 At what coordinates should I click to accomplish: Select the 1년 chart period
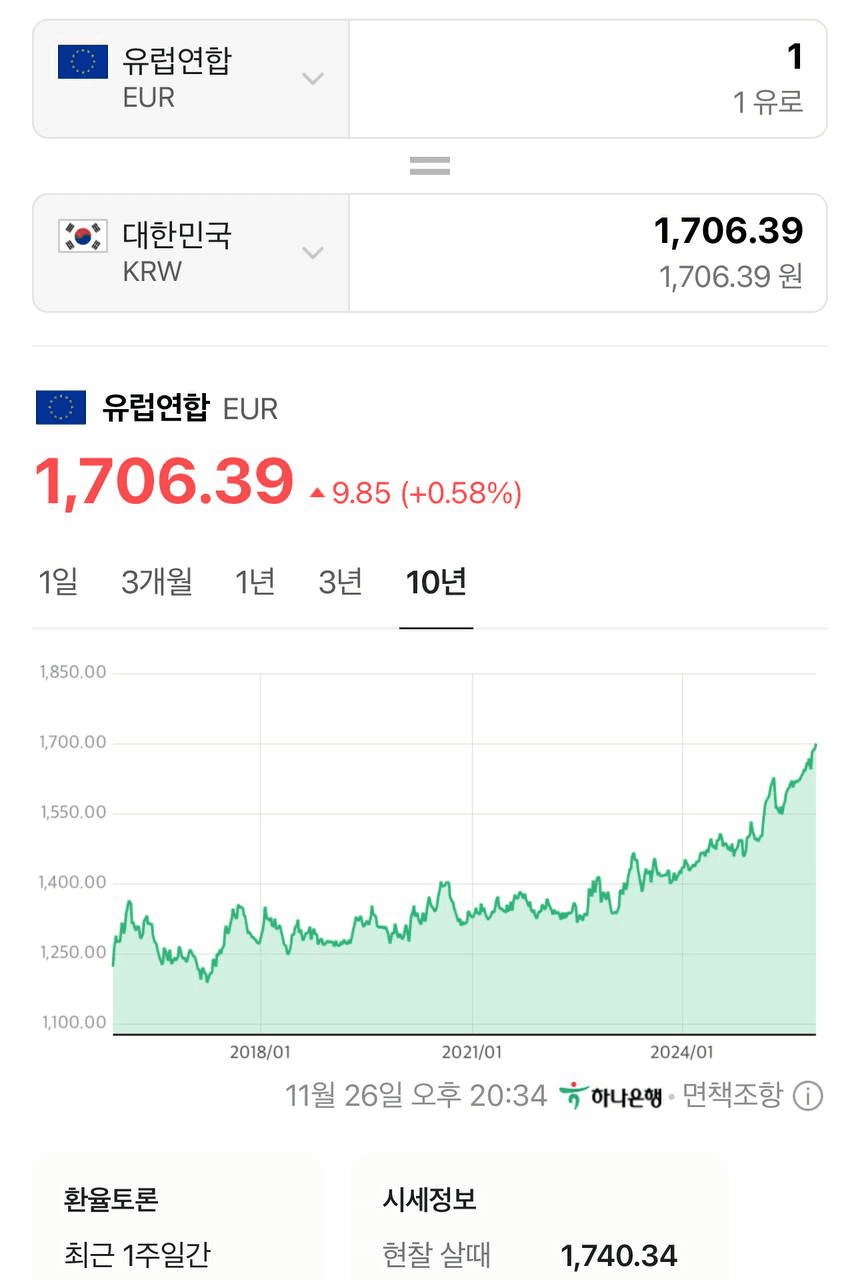coord(255,582)
